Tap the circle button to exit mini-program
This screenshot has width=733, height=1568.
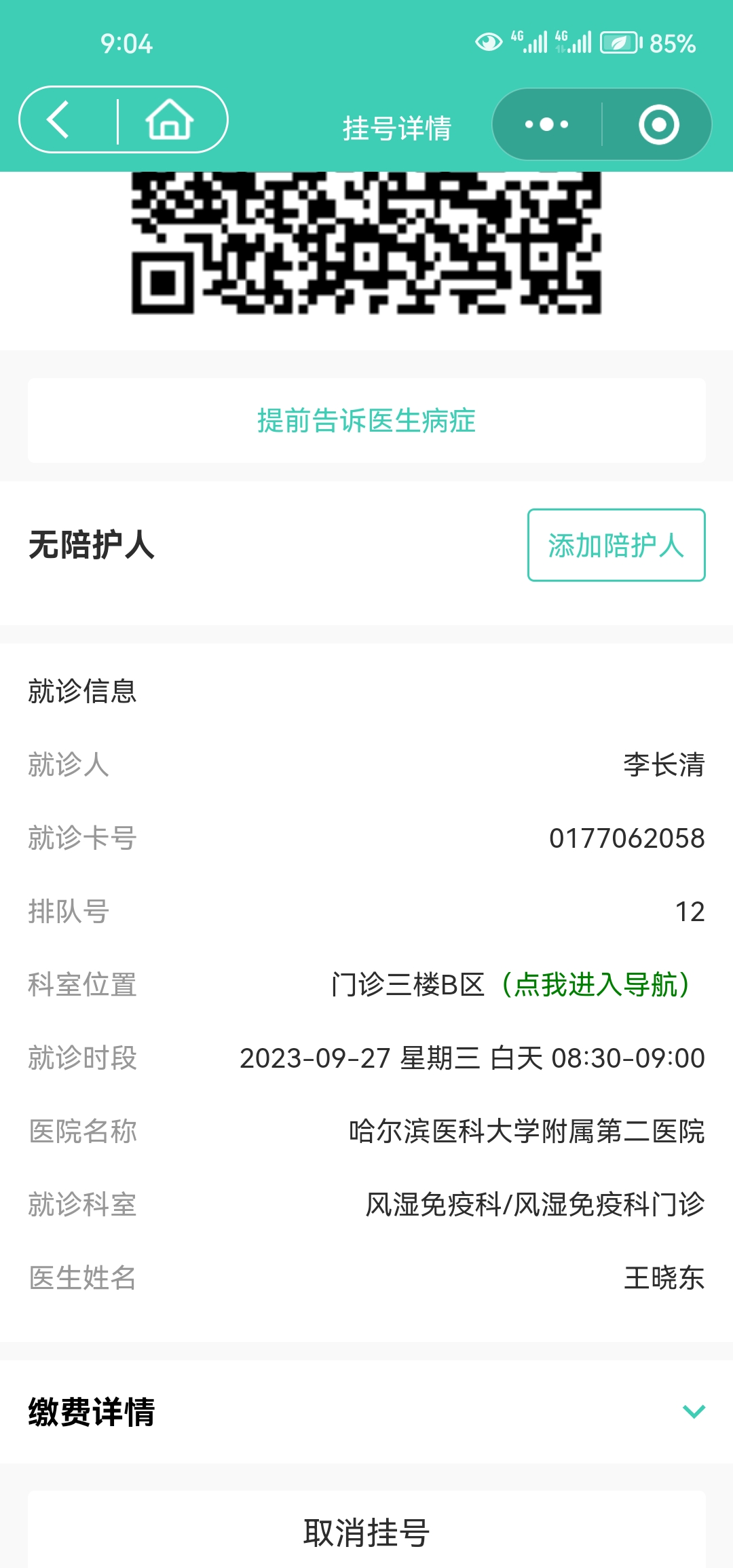[x=659, y=123]
